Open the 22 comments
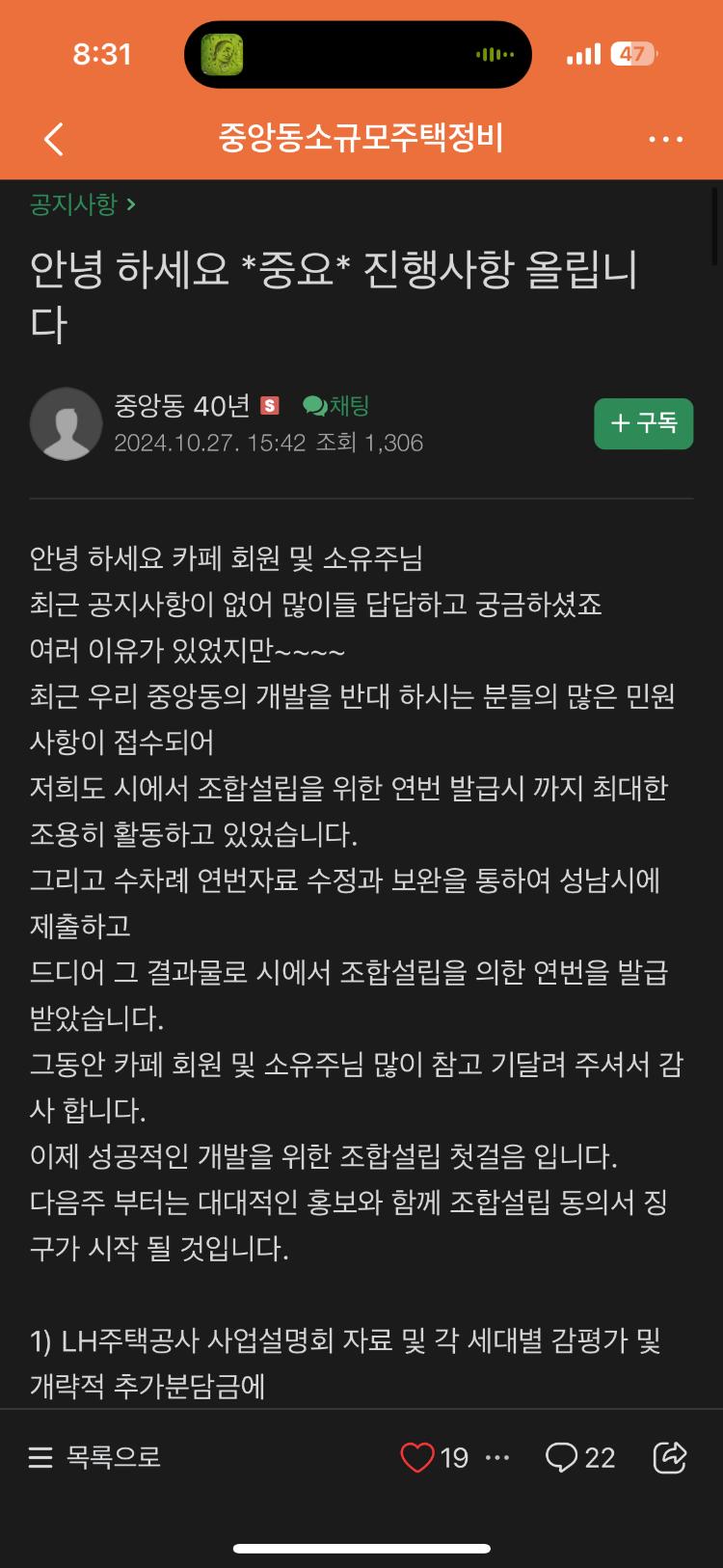The height and width of the screenshot is (1568, 723). coord(580,1457)
